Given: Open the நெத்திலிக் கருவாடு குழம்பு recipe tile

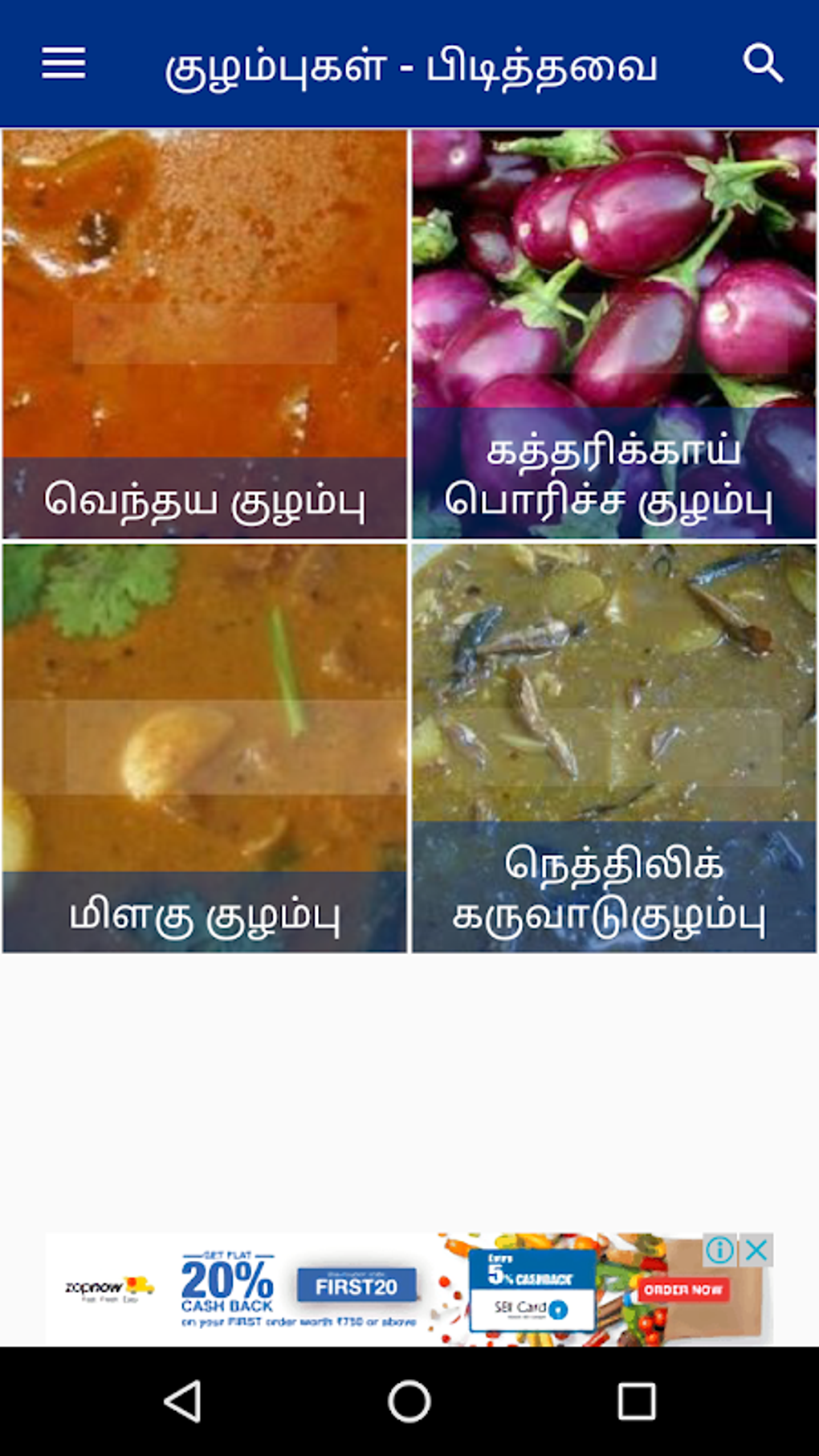Looking at the screenshot, I should (x=614, y=748).
